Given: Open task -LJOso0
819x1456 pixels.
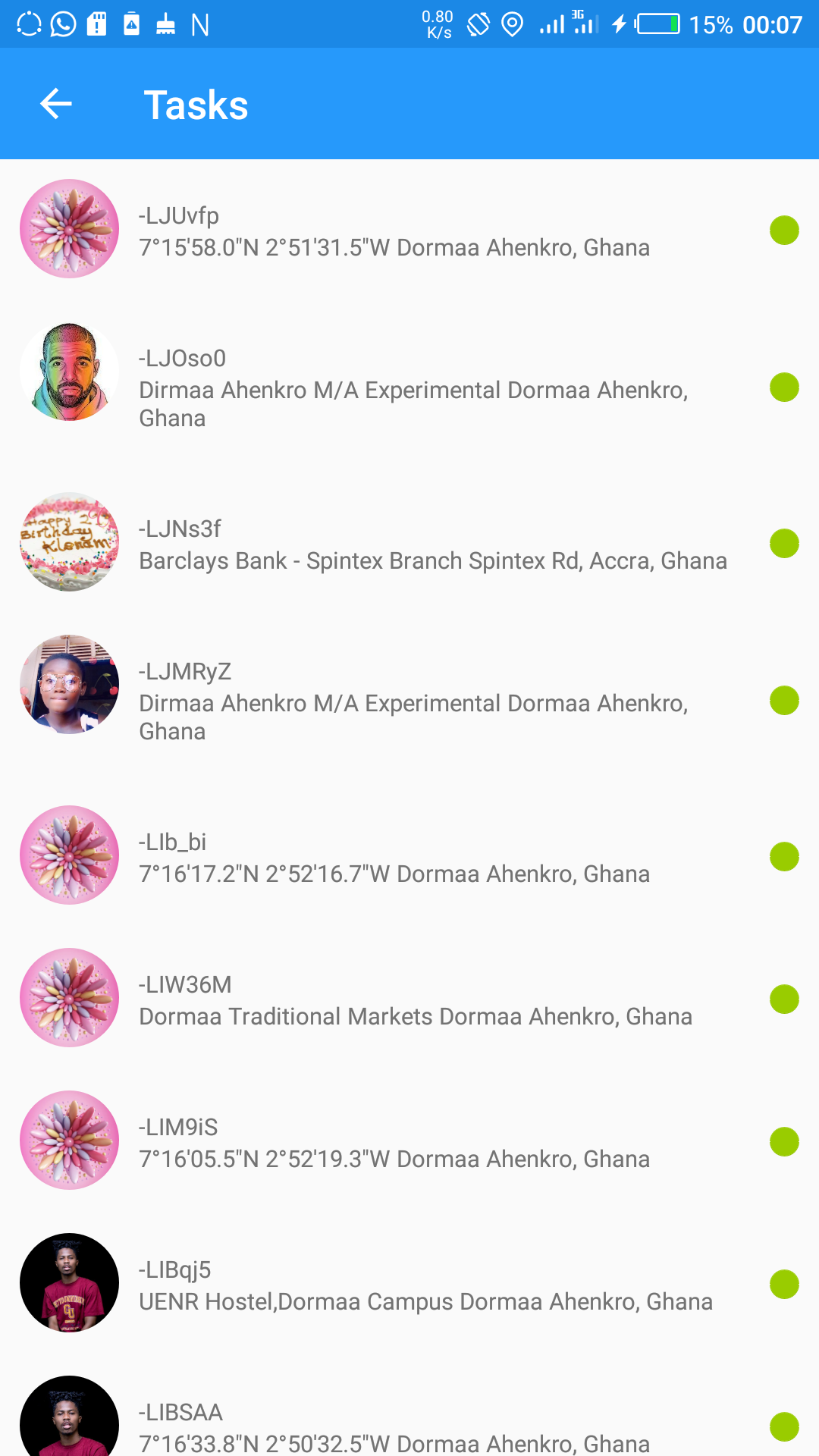Looking at the screenshot, I should [409, 387].
